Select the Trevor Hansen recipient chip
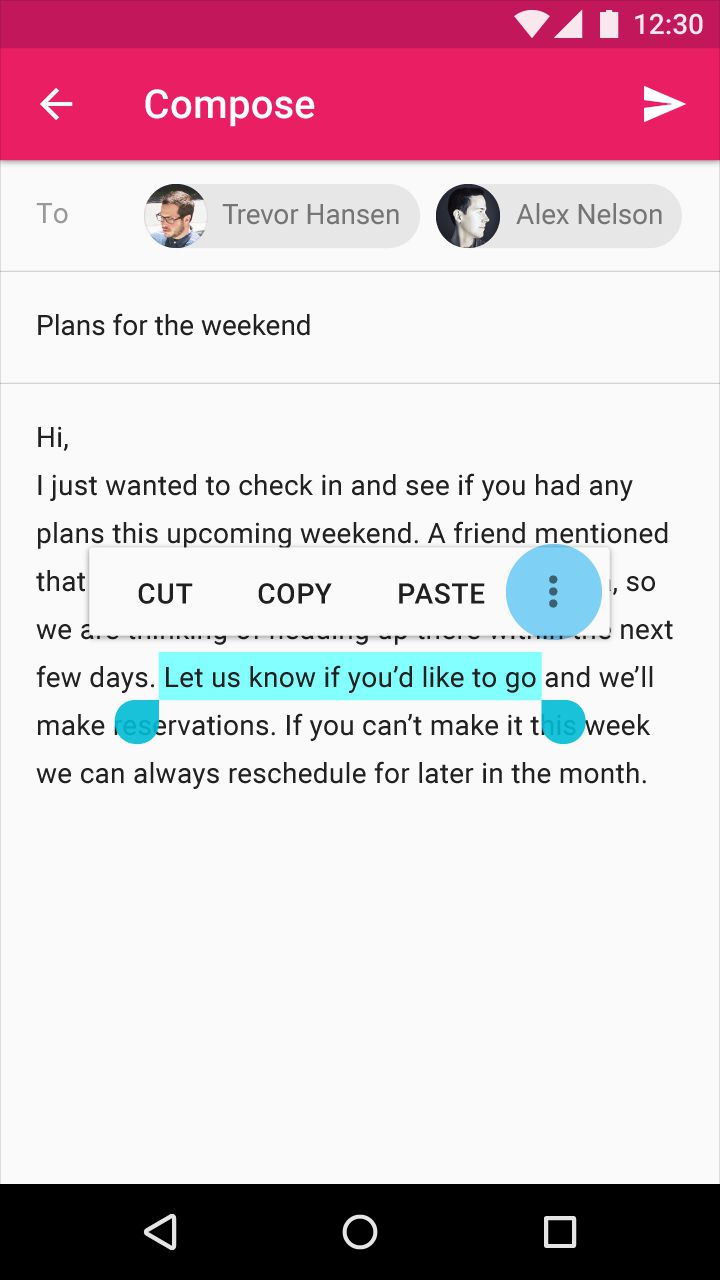 [282, 215]
